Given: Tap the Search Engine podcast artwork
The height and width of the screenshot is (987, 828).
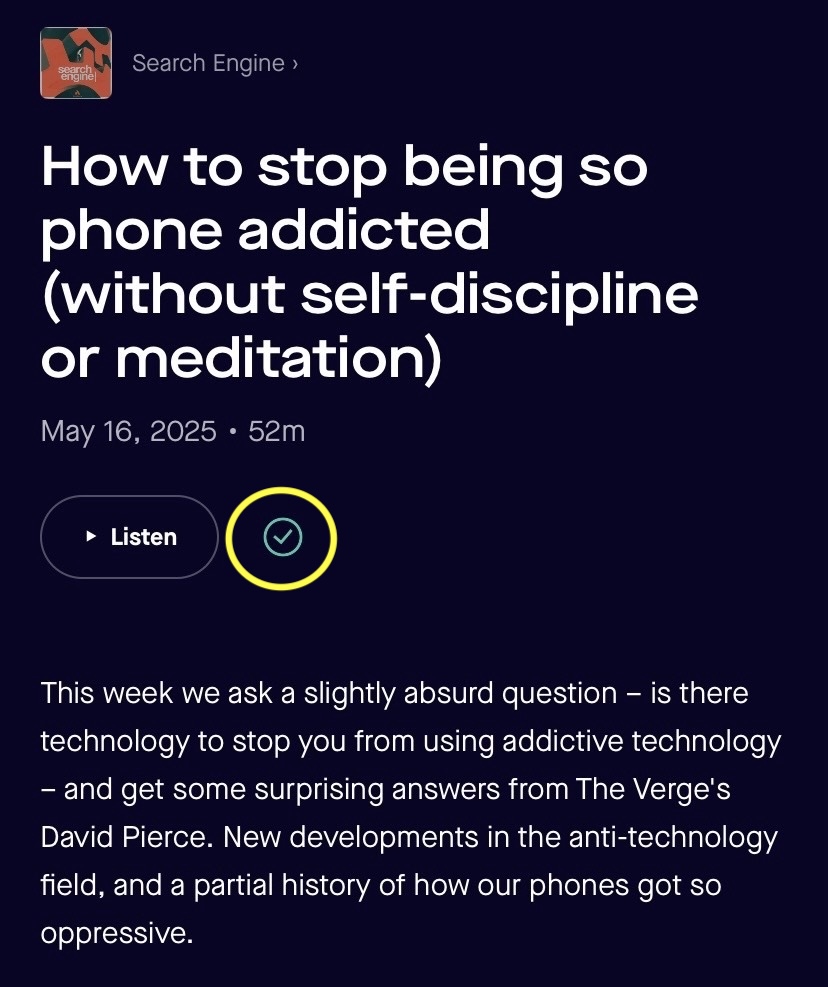Looking at the screenshot, I should (x=76, y=63).
